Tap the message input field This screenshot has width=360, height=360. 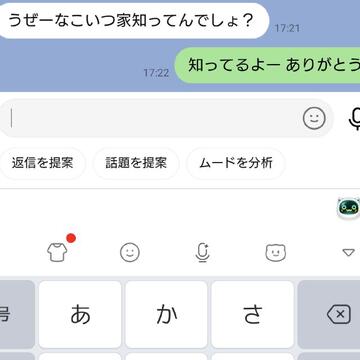165,118
